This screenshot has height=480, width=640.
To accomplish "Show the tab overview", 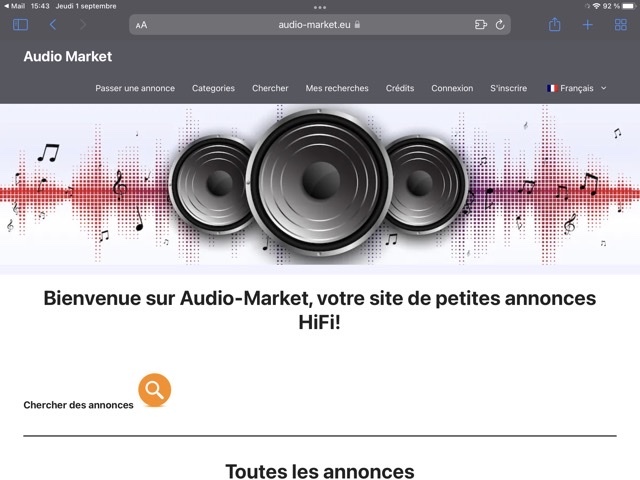I will pos(620,24).
